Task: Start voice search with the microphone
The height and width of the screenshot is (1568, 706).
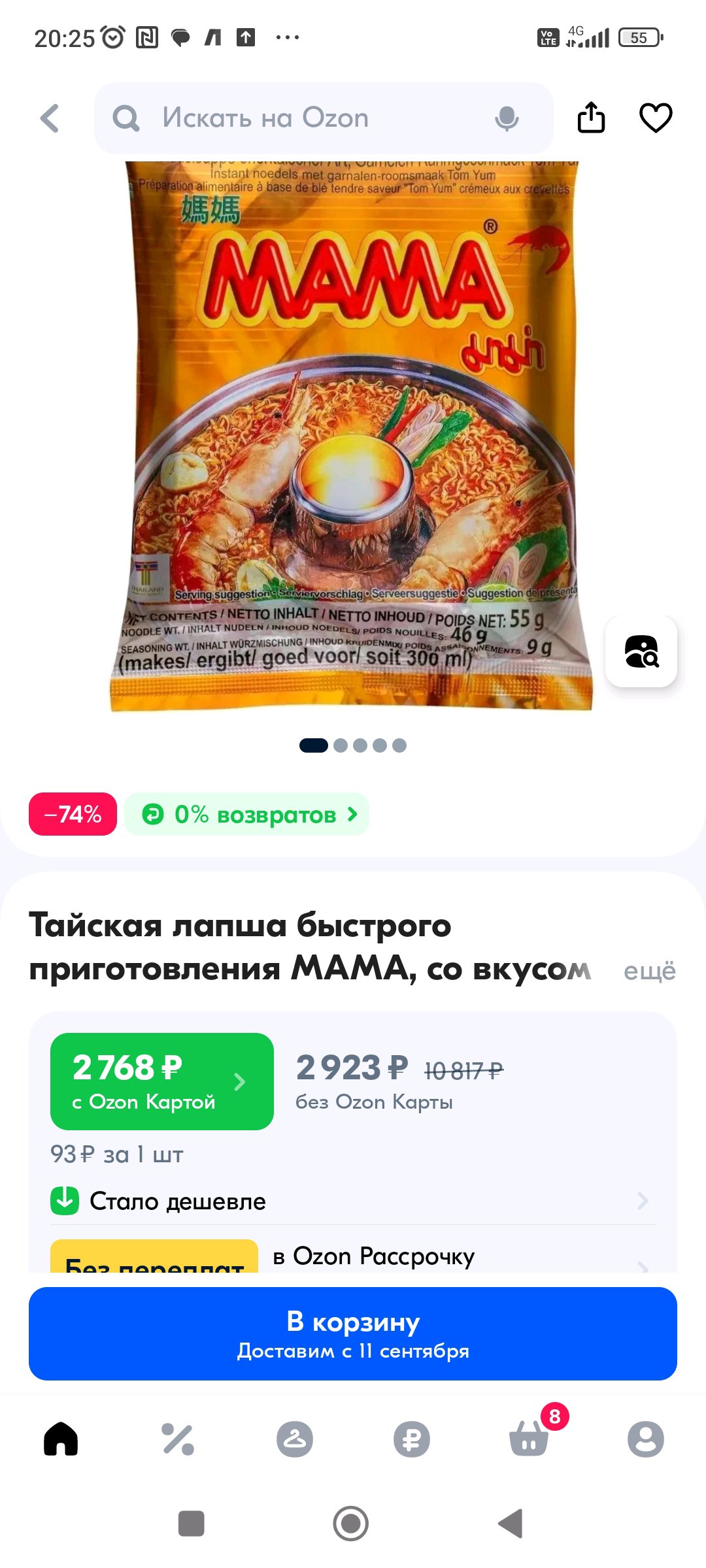Action: pos(507,118)
